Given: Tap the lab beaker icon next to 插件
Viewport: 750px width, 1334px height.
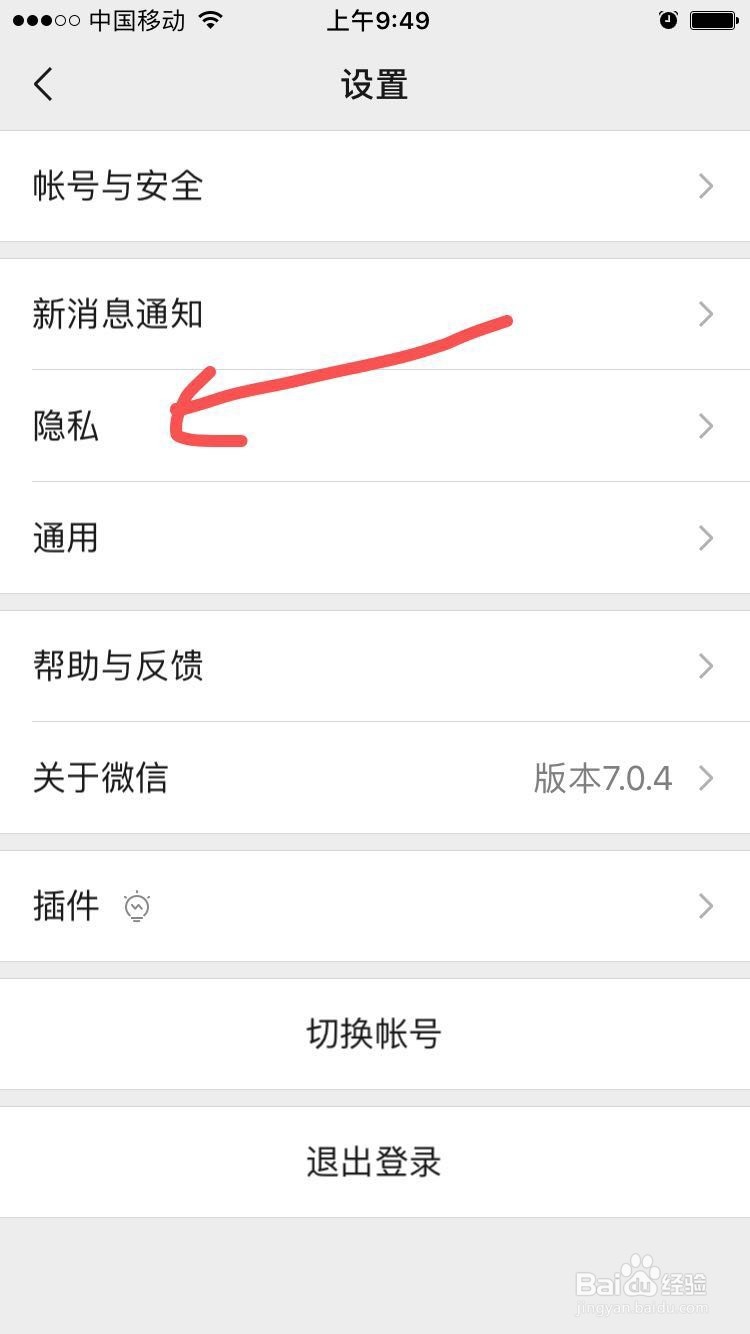Looking at the screenshot, I should (137, 906).
